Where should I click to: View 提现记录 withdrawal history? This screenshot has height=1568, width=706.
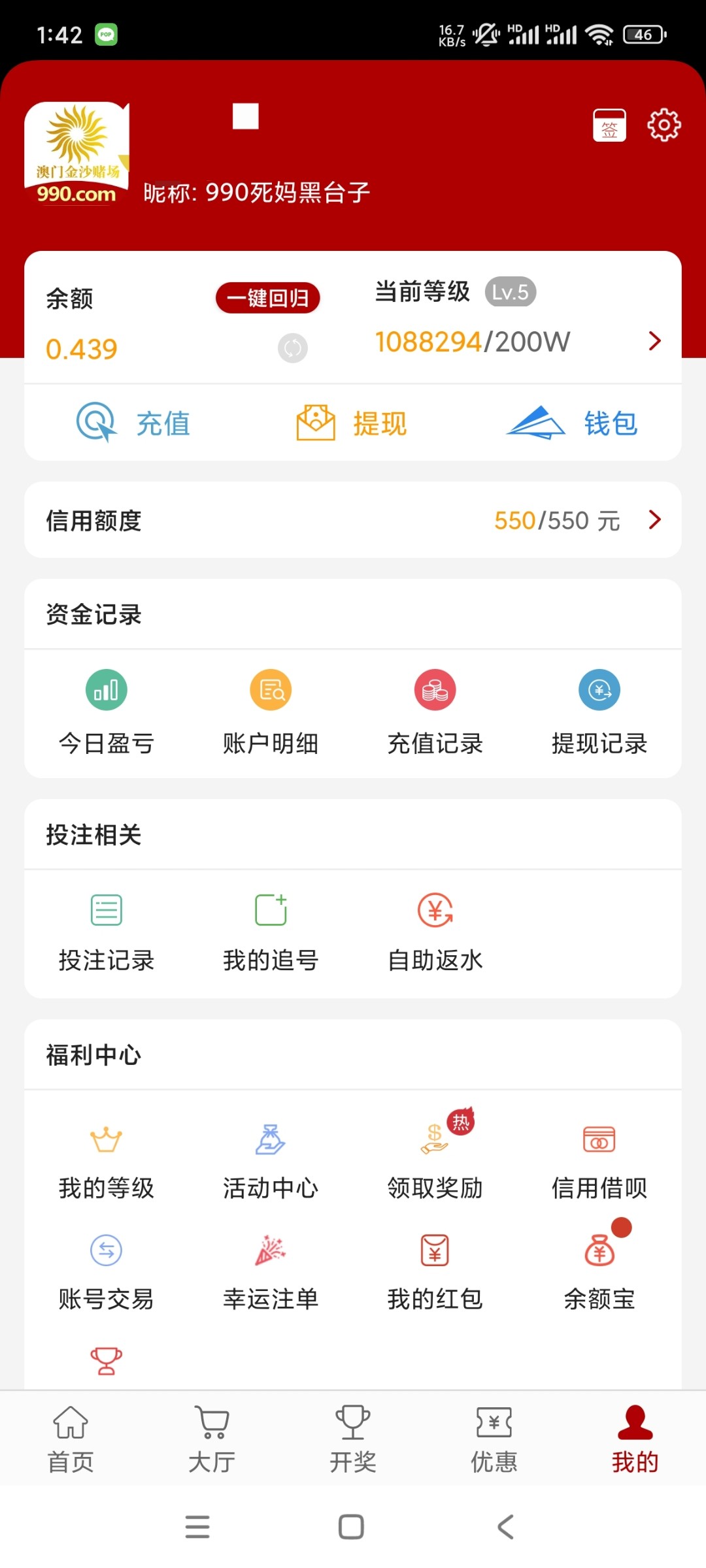click(x=599, y=711)
